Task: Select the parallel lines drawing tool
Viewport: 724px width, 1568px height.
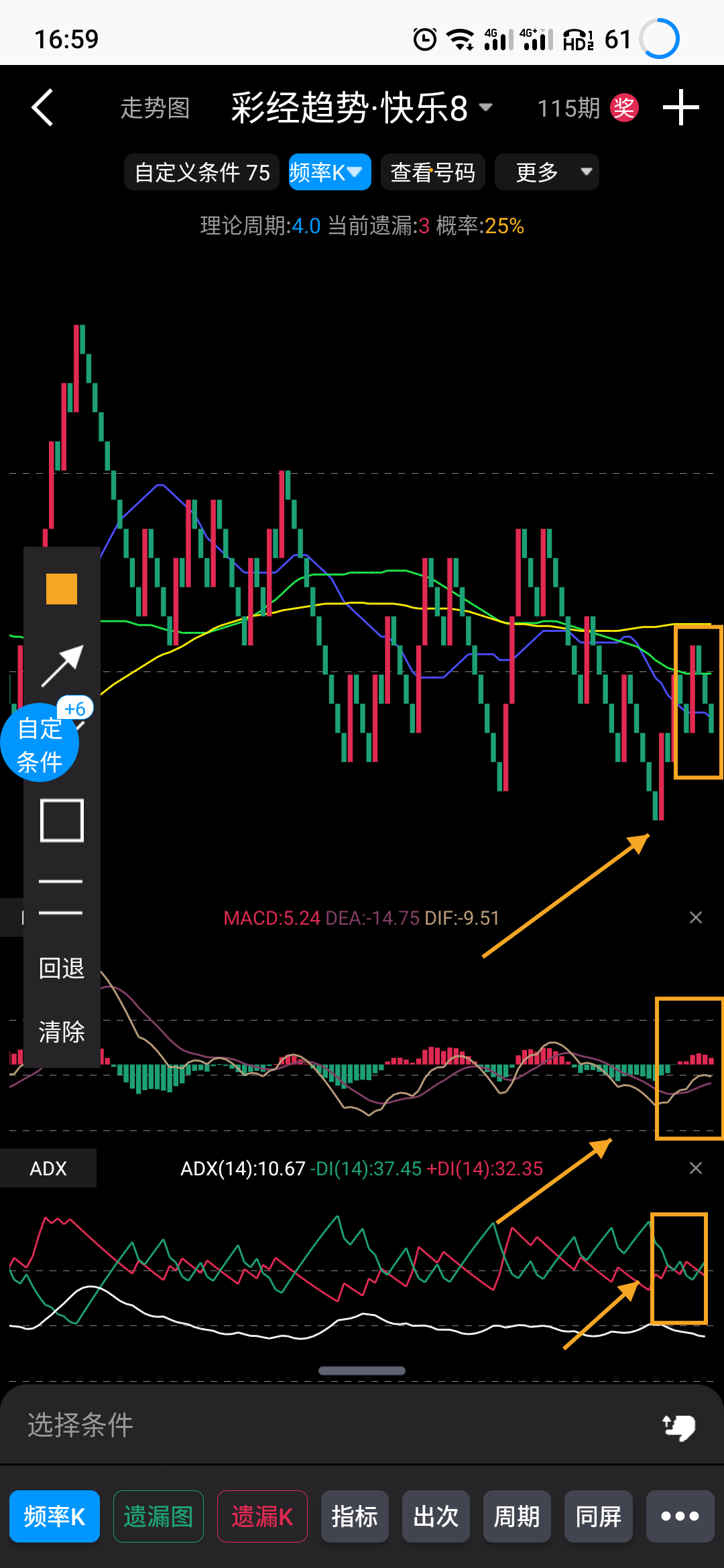Action: (62, 897)
